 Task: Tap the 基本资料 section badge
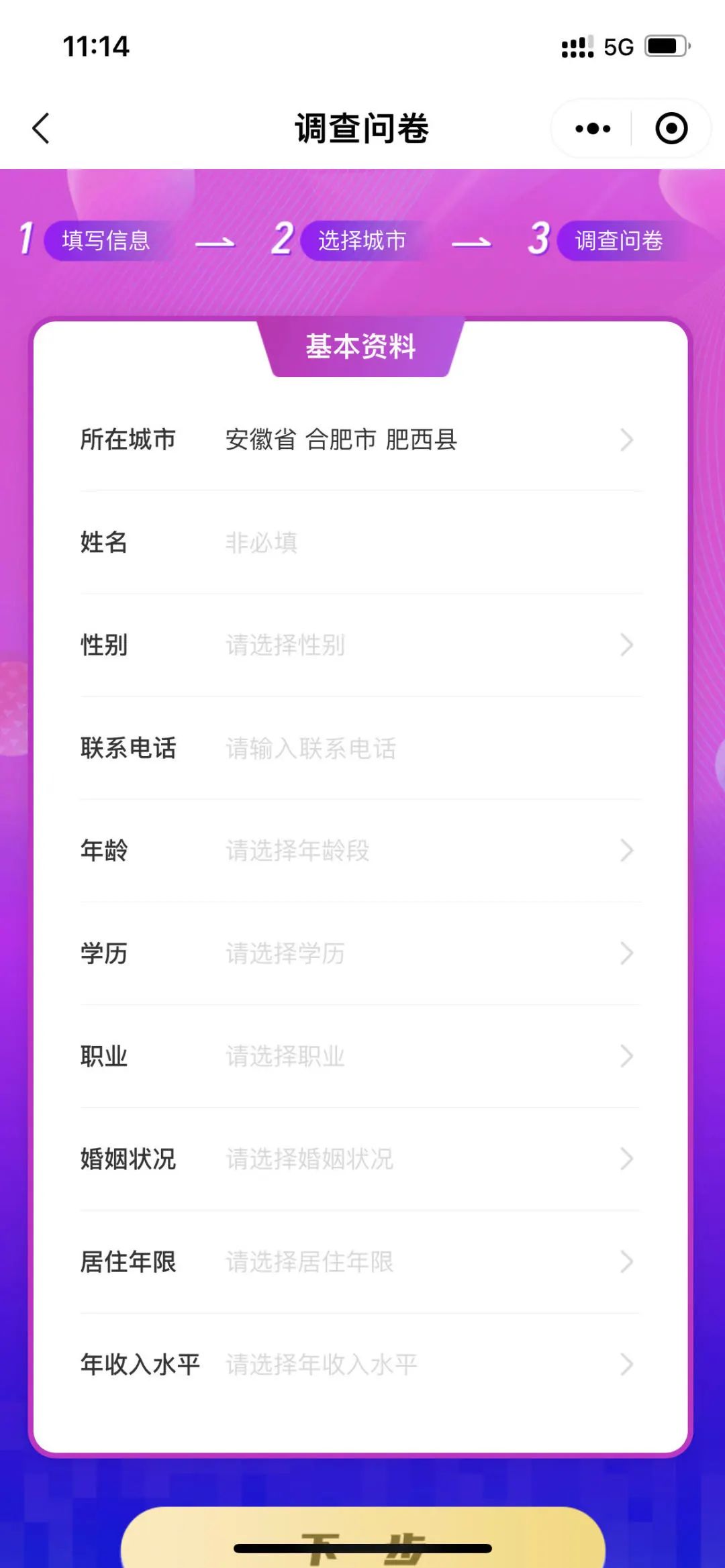(x=362, y=346)
